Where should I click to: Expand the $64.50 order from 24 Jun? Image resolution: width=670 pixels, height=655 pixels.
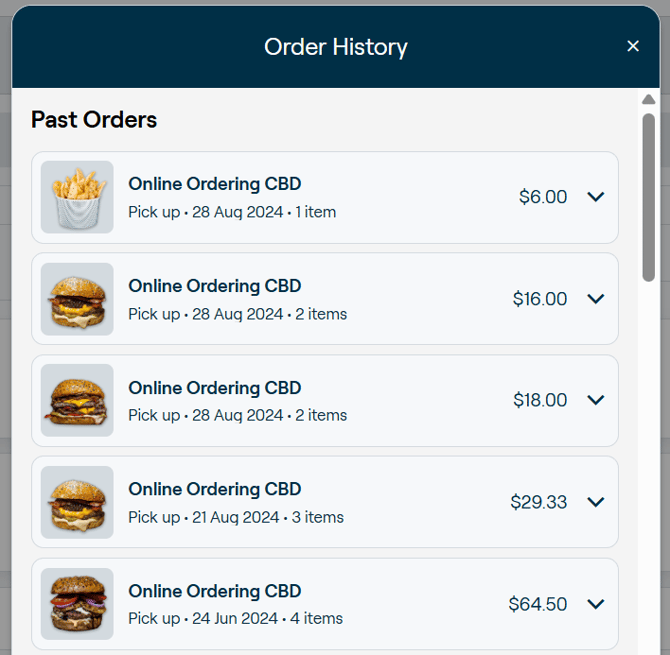coord(596,604)
